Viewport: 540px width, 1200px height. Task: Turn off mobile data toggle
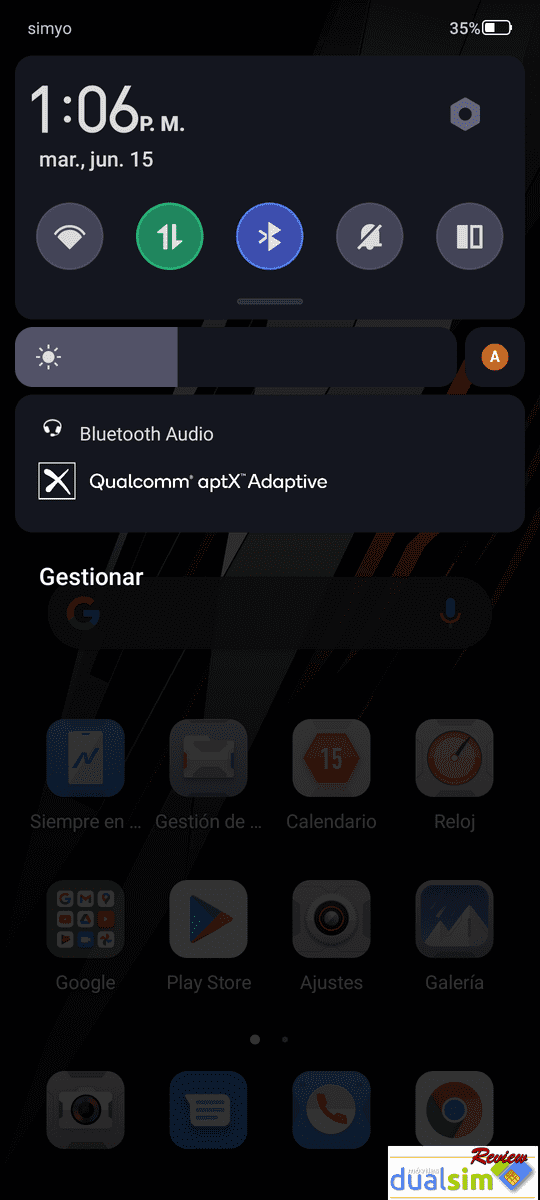(170, 237)
